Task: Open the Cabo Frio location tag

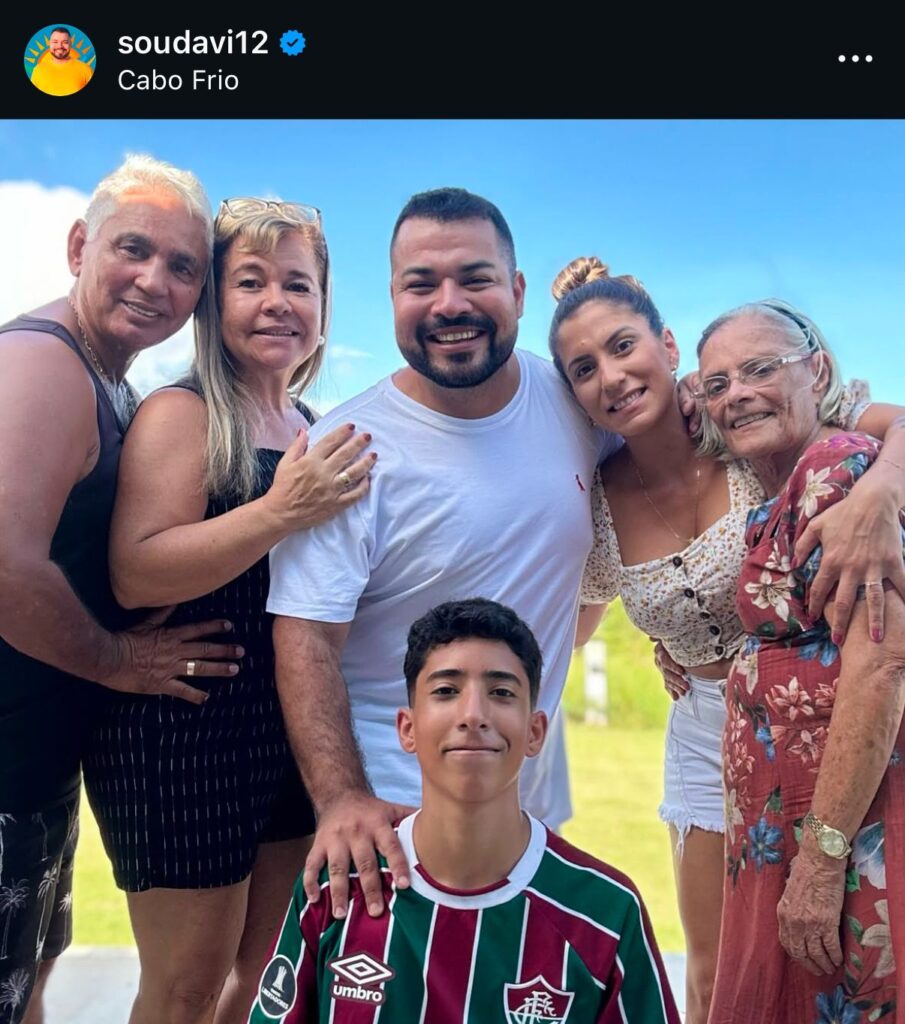Action: [x=178, y=80]
